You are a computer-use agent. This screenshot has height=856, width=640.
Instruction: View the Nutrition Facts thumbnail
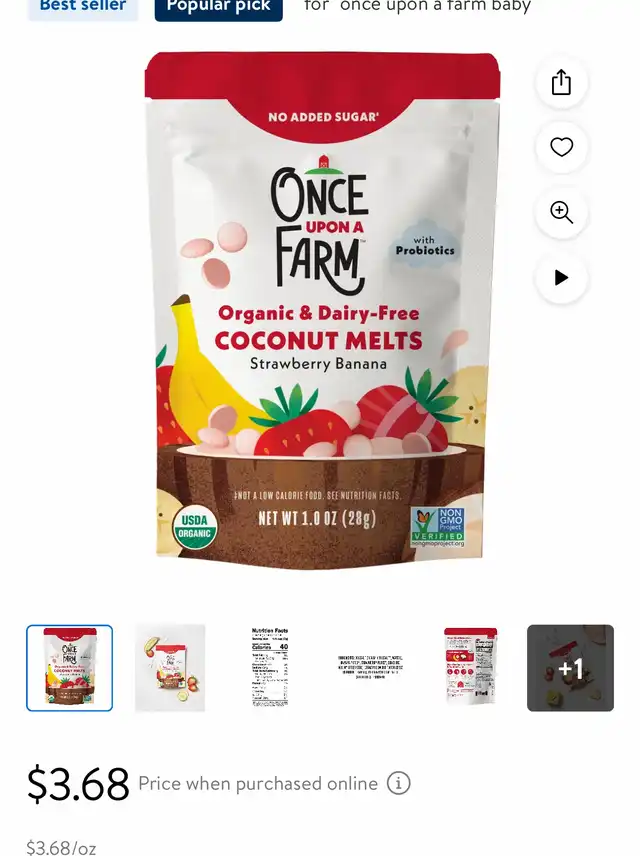click(270, 668)
